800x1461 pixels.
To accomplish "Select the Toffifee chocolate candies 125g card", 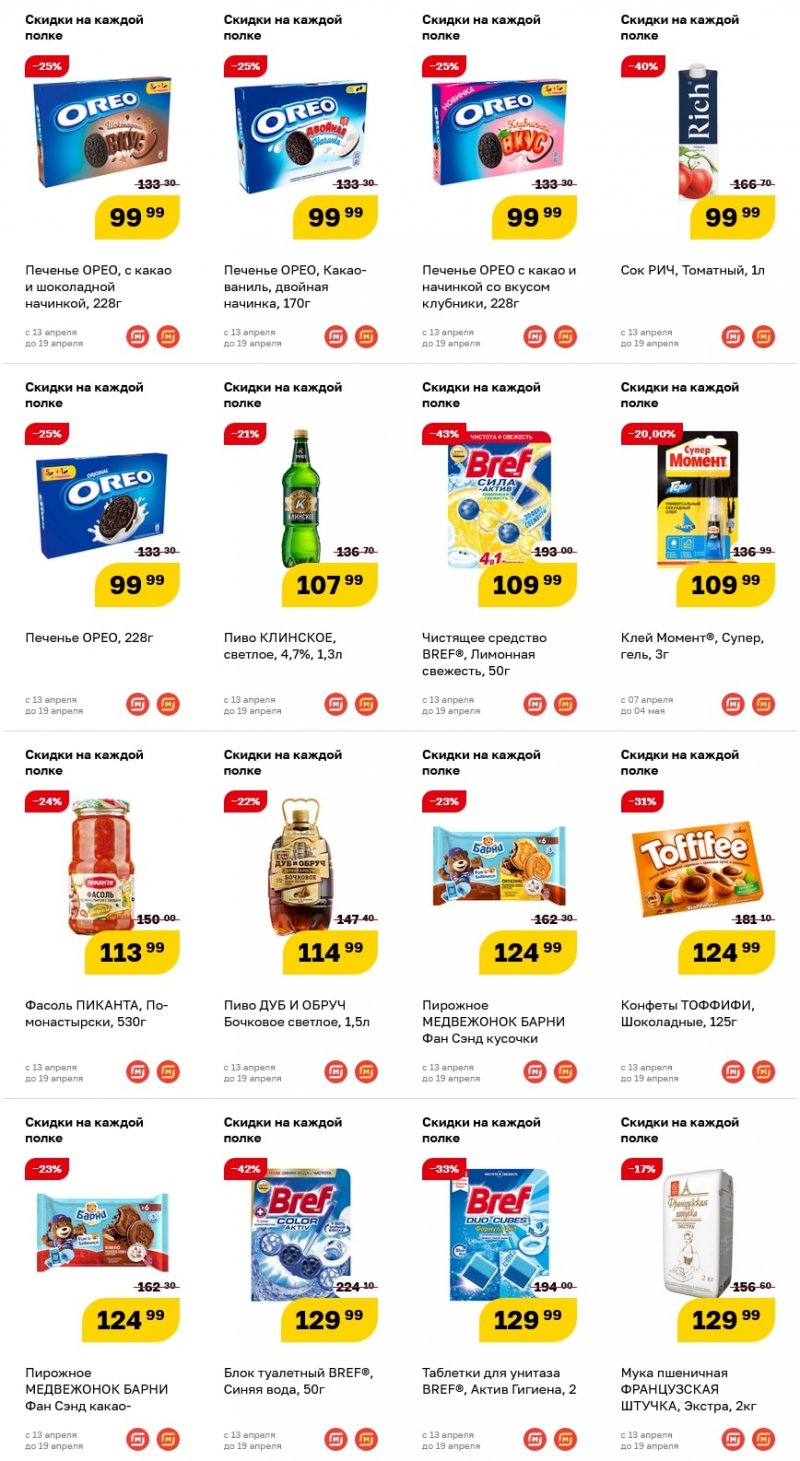I will [698, 868].
